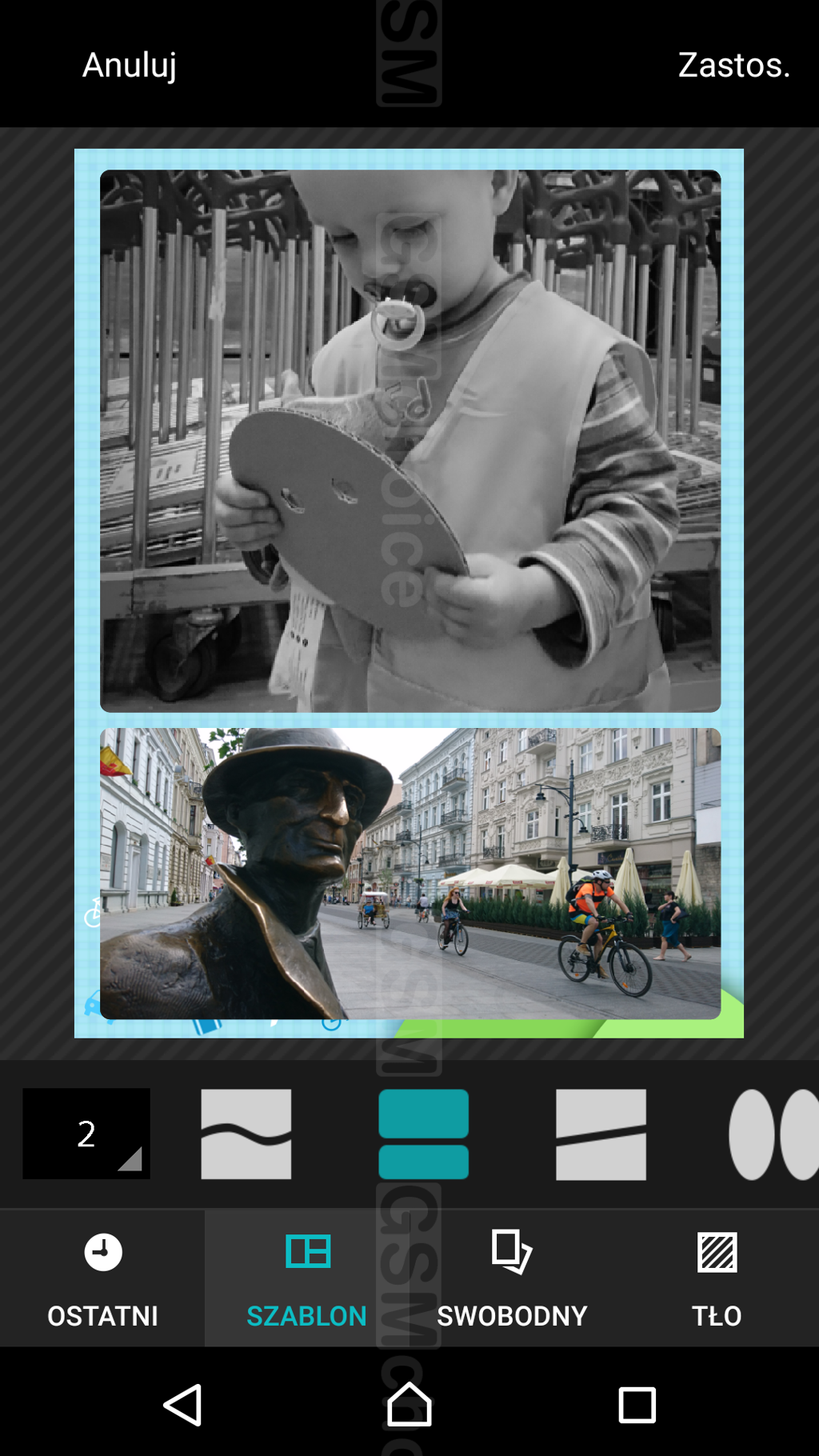Switch to the SWOBODNY tab
The image size is (819, 1456).
tap(512, 1278)
